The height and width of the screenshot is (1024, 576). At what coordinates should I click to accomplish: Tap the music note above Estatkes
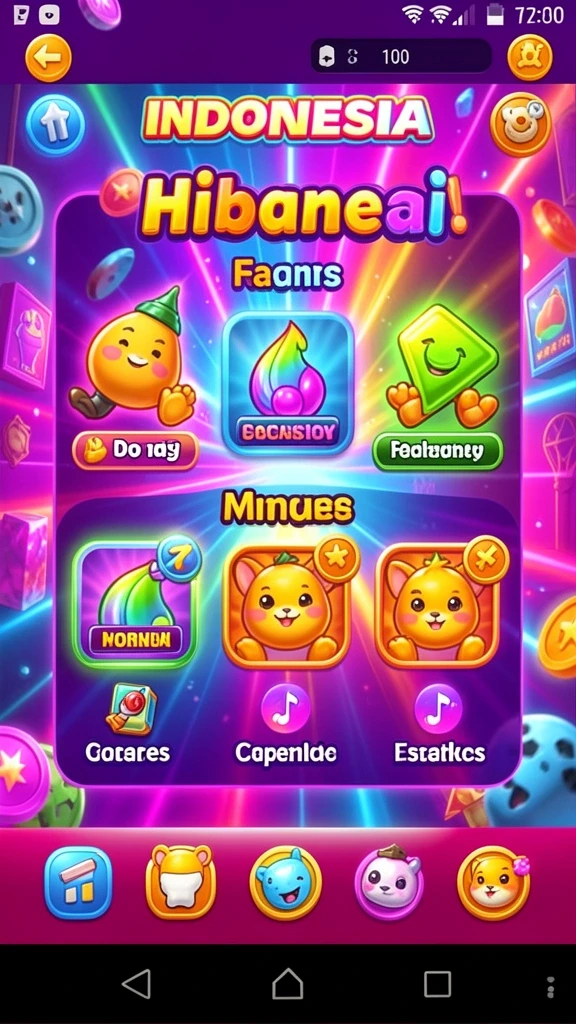(x=439, y=709)
